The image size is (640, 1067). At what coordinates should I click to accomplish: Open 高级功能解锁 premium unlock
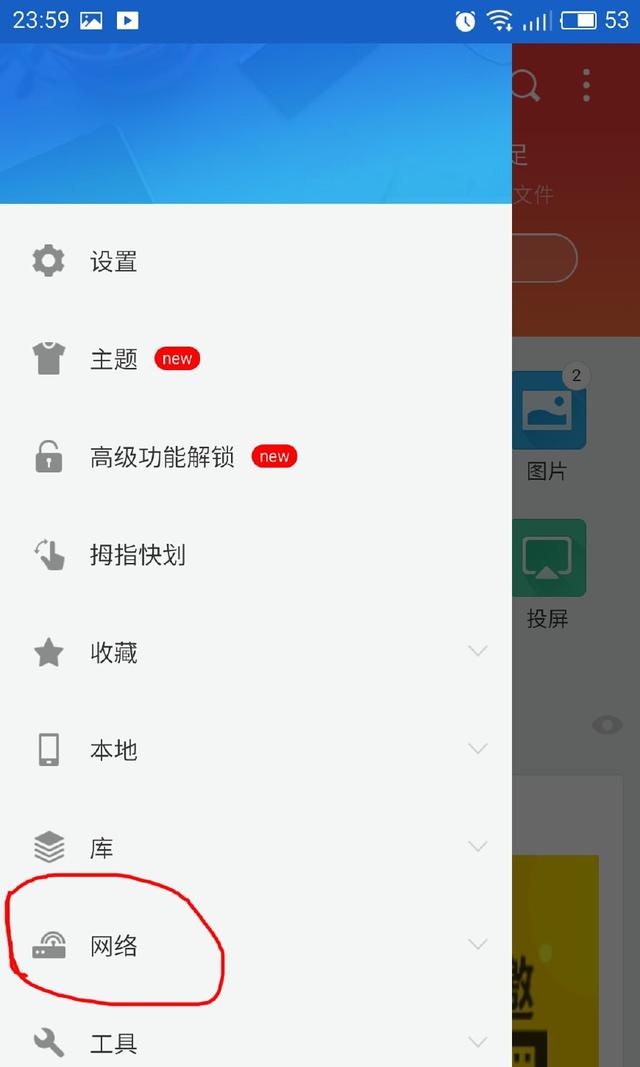click(x=162, y=457)
